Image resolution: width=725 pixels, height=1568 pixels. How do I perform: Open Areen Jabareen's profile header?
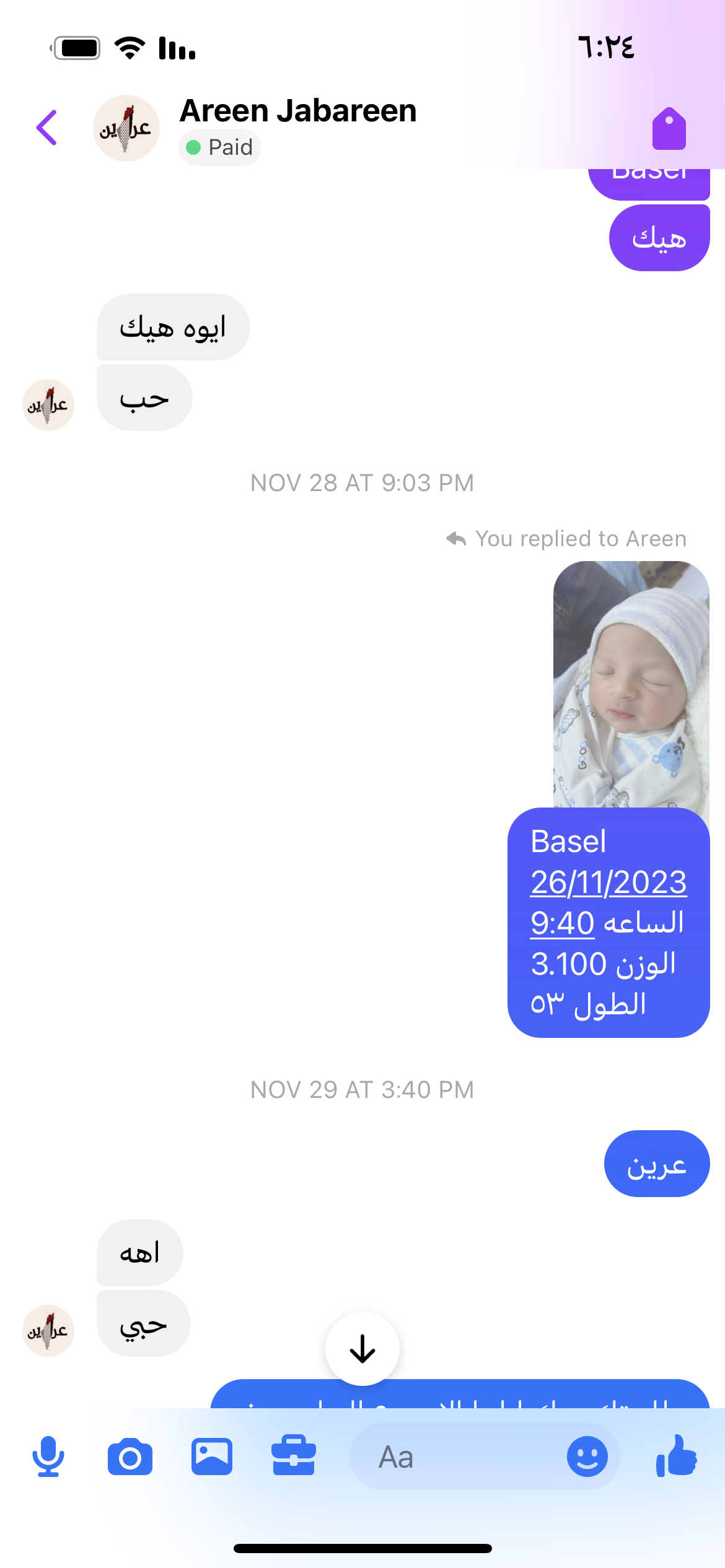[297, 111]
